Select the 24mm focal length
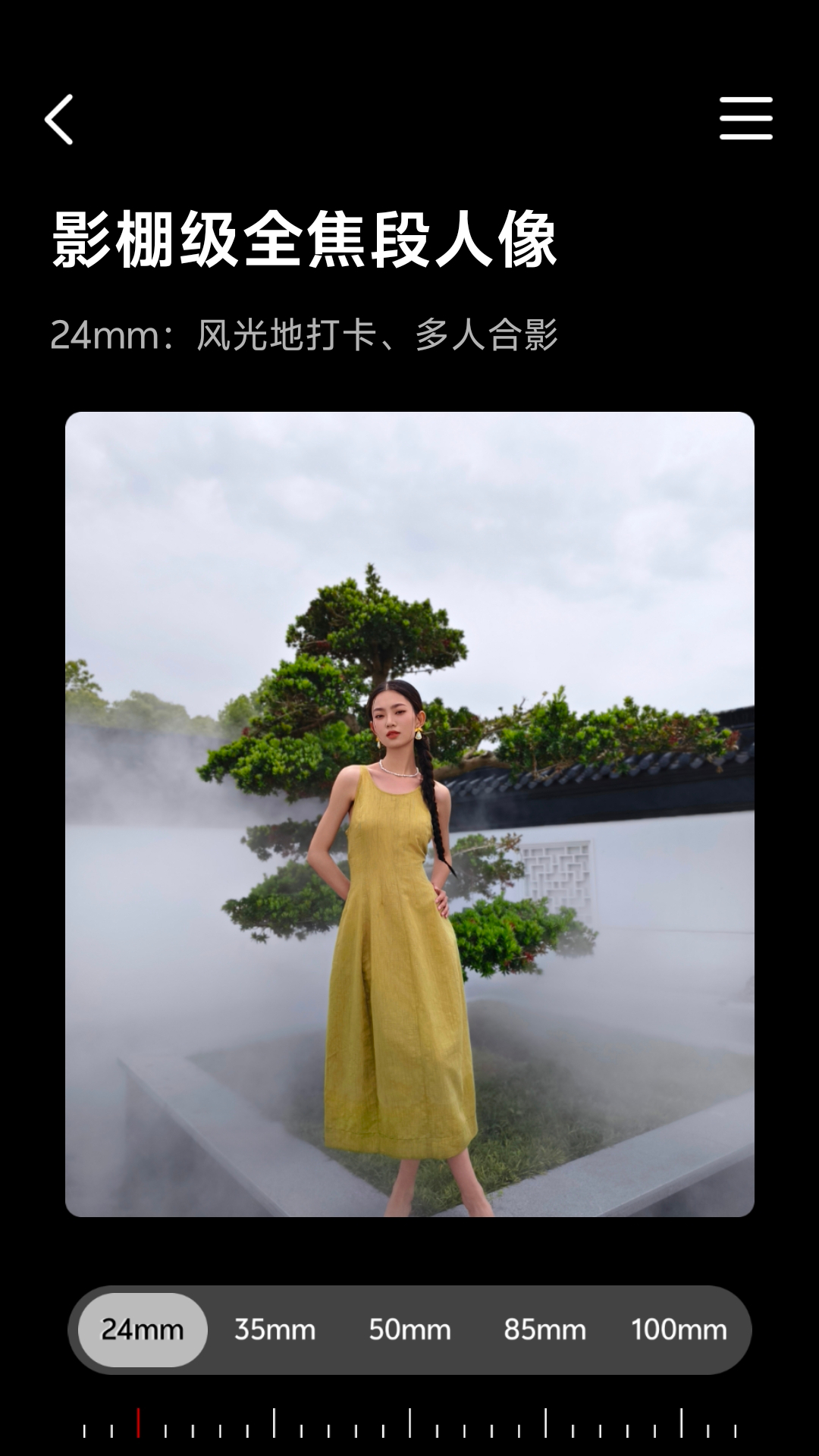 143,1329
